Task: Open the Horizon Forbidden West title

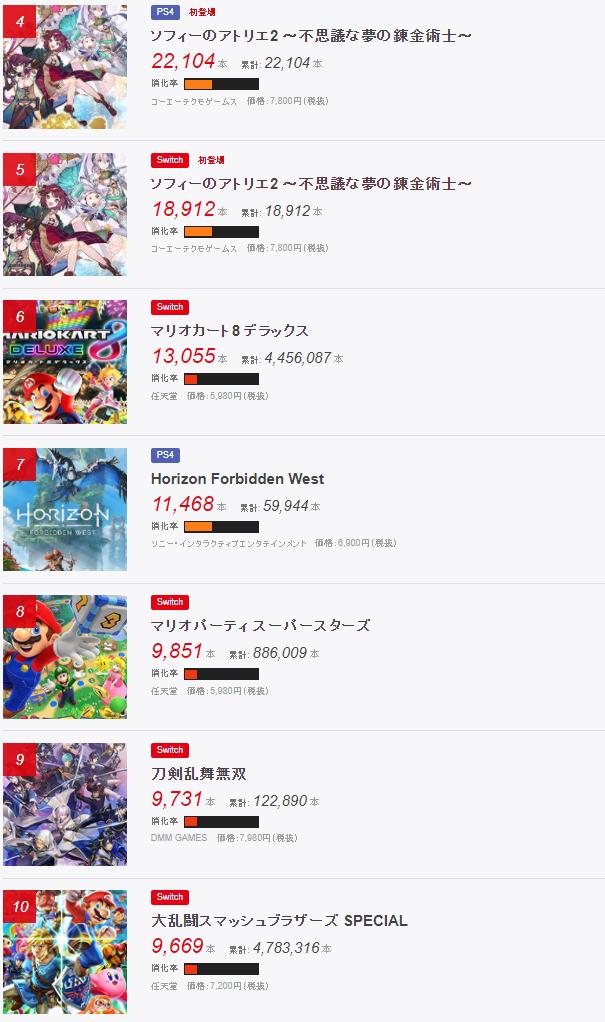Action: [x=237, y=479]
